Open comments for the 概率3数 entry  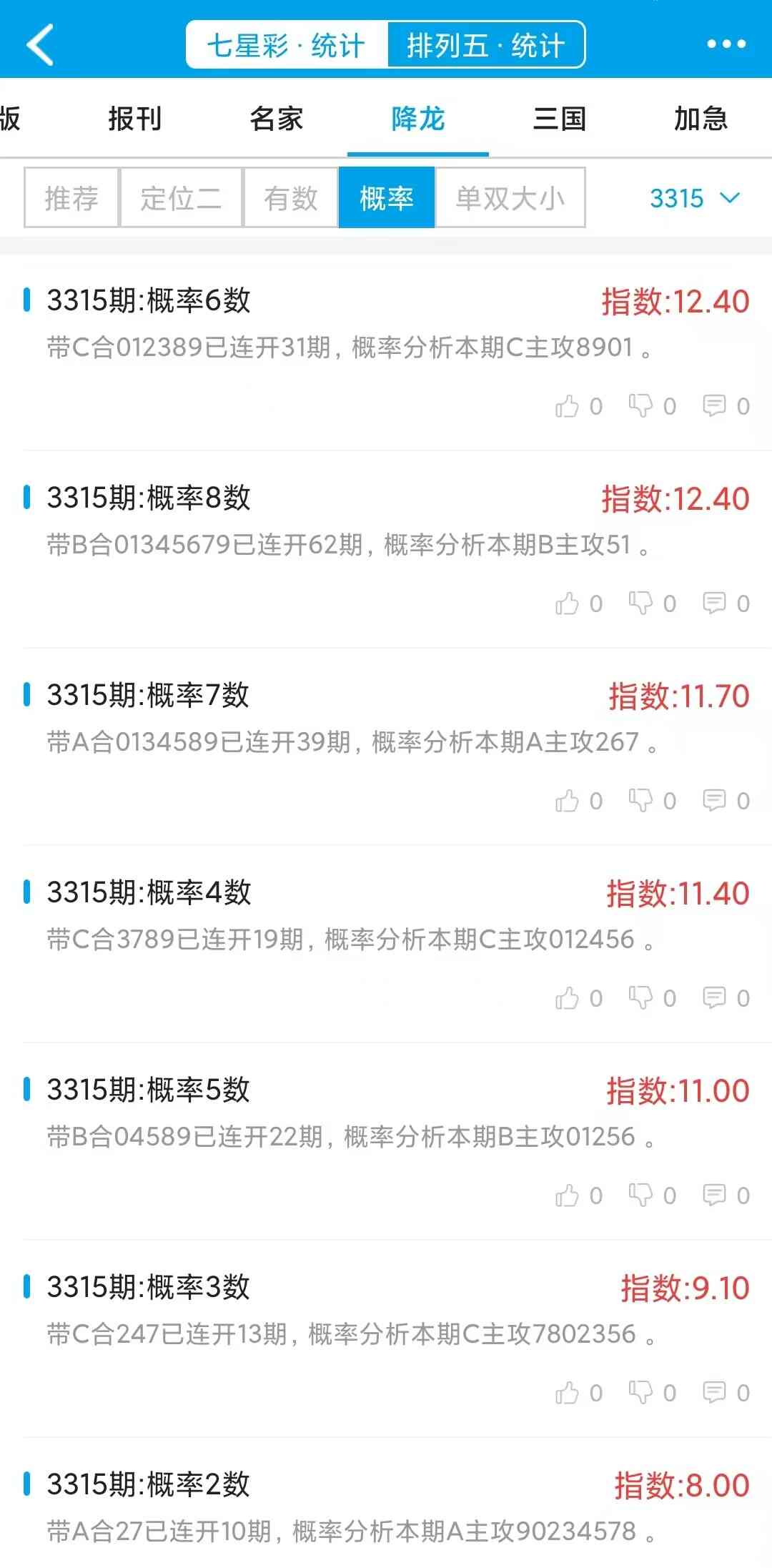(715, 1392)
